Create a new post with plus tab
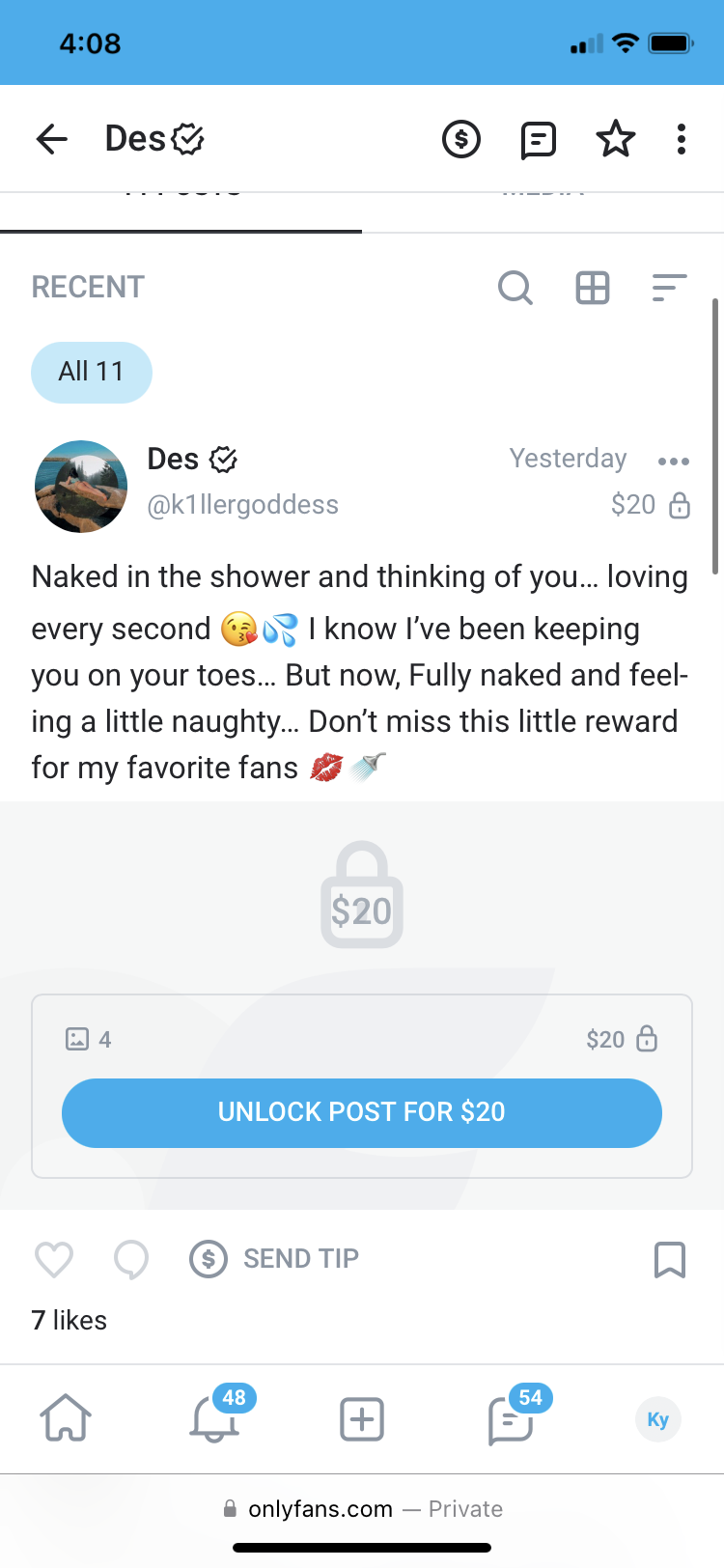This screenshot has width=724, height=1568. coord(362,1419)
